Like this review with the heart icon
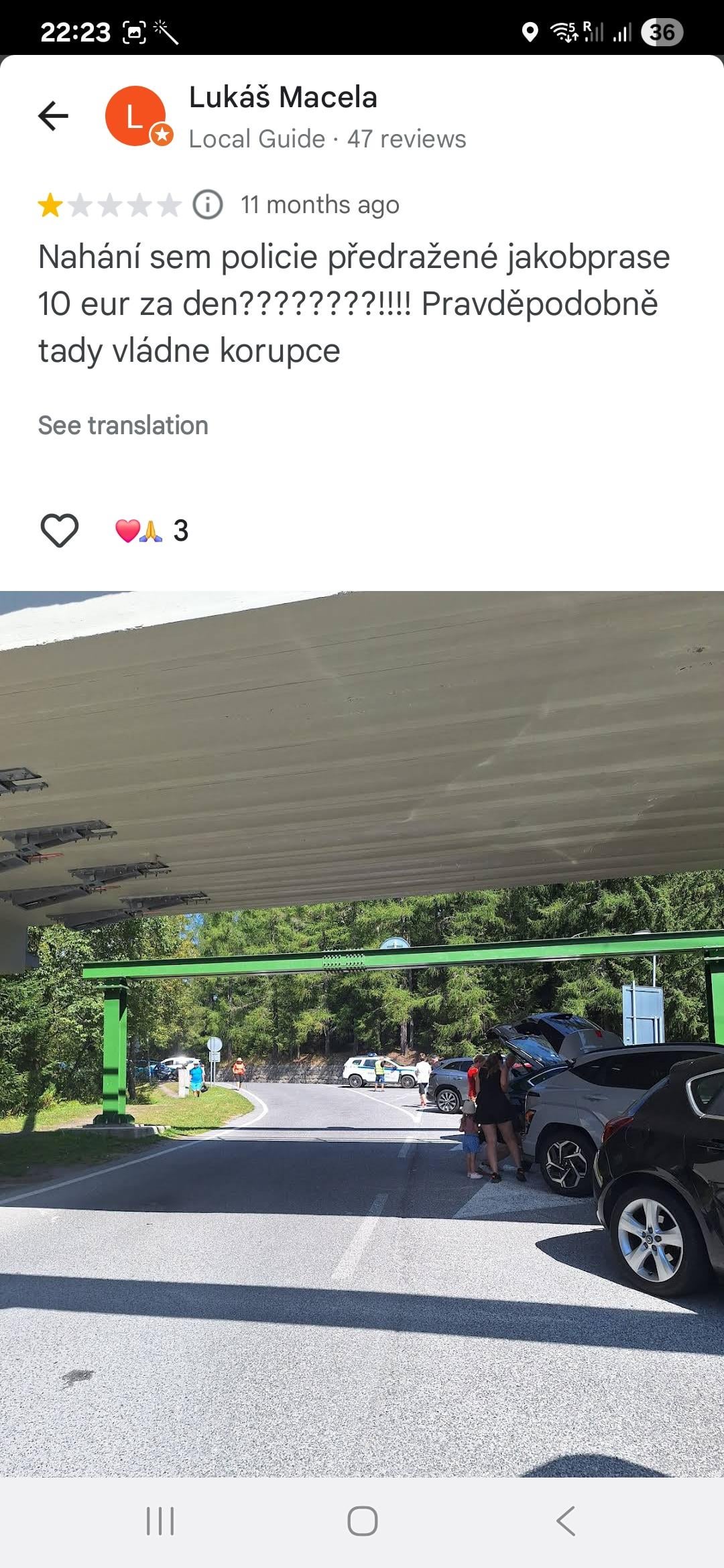Image resolution: width=724 pixels, height=1568 pixels. point(60,531)
